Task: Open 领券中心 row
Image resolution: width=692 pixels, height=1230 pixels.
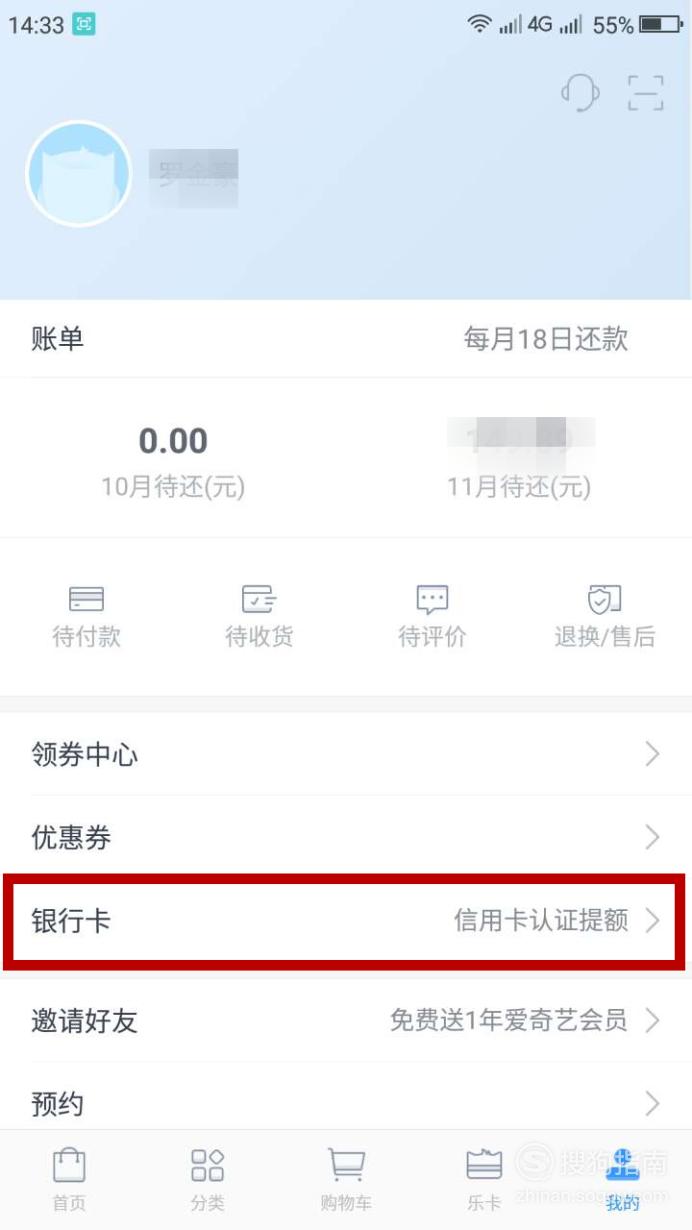Action: [346, 754]
